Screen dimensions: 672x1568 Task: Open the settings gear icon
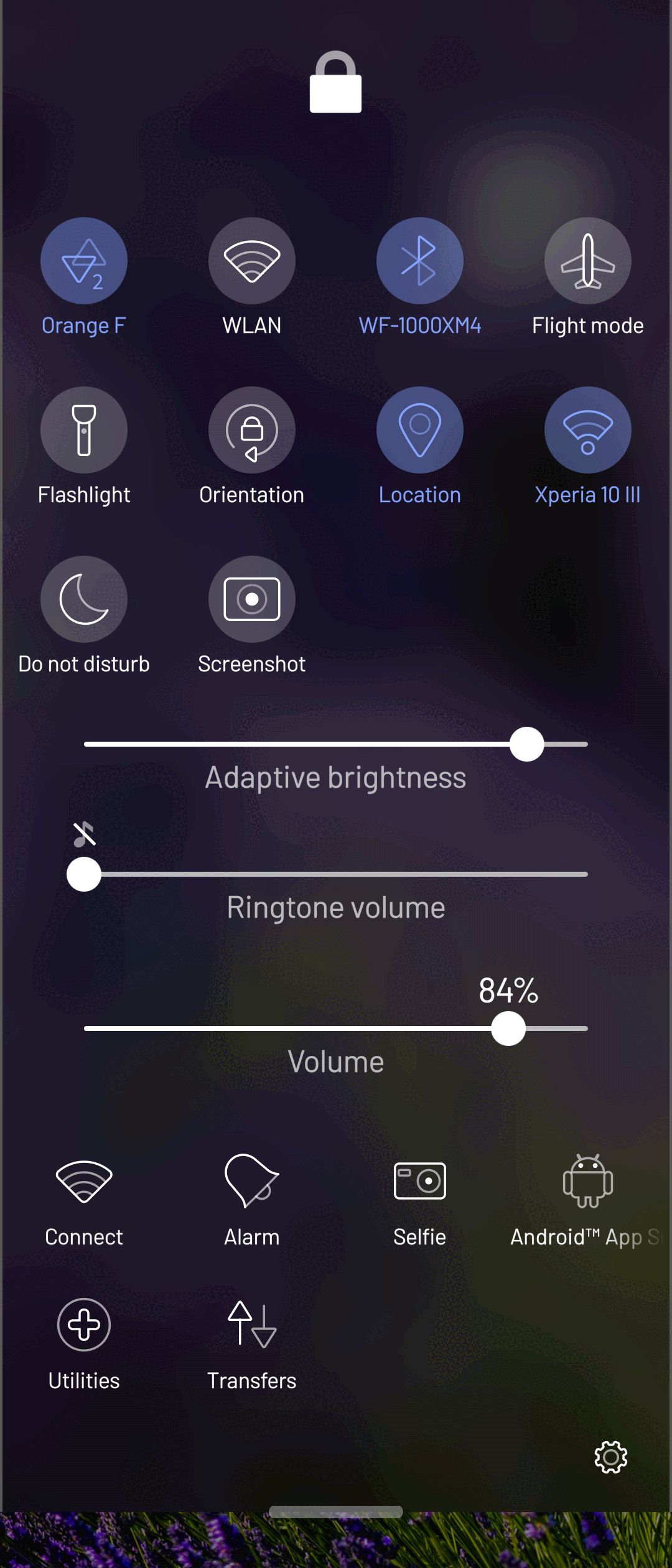[x=611, y=1457]
